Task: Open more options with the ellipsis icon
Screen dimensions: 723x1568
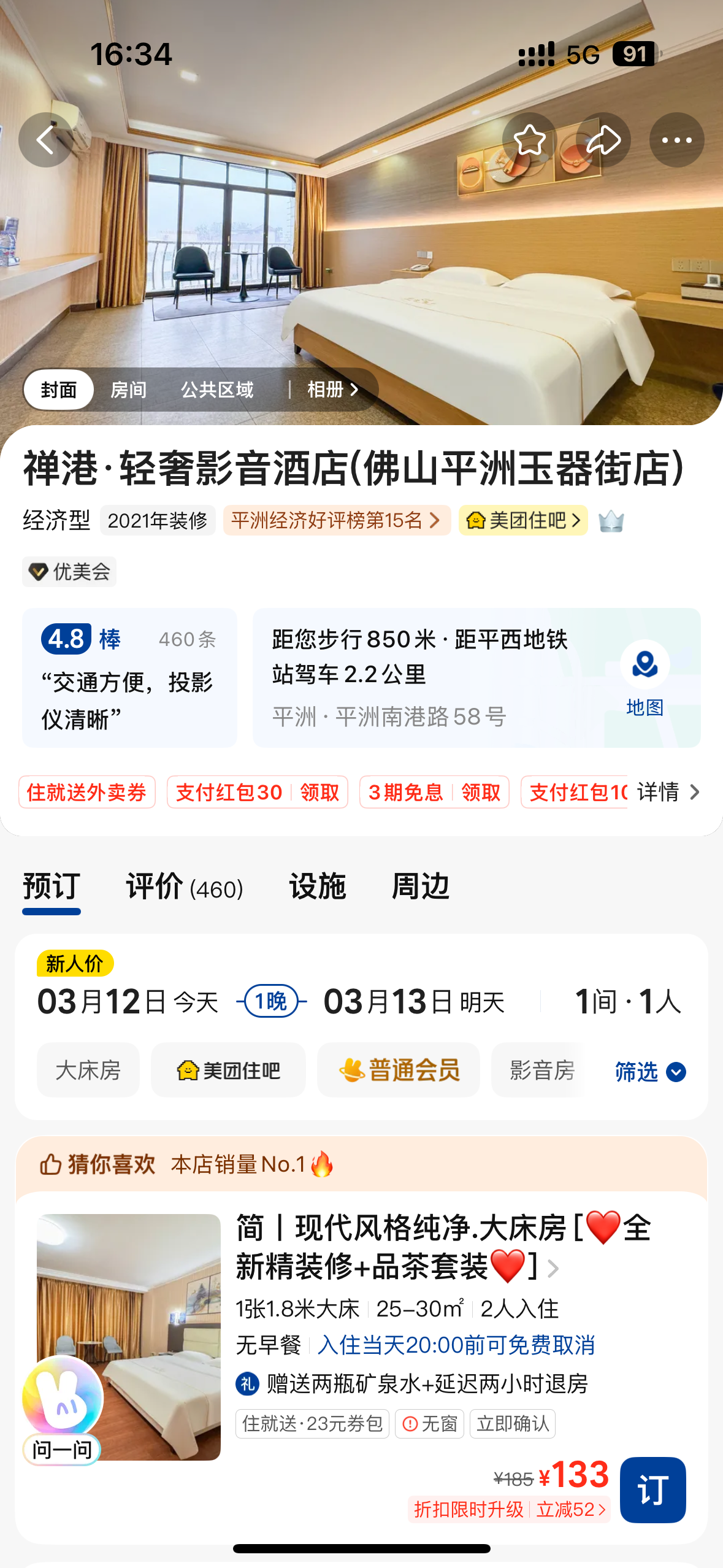Action: (x=676, y=140)
